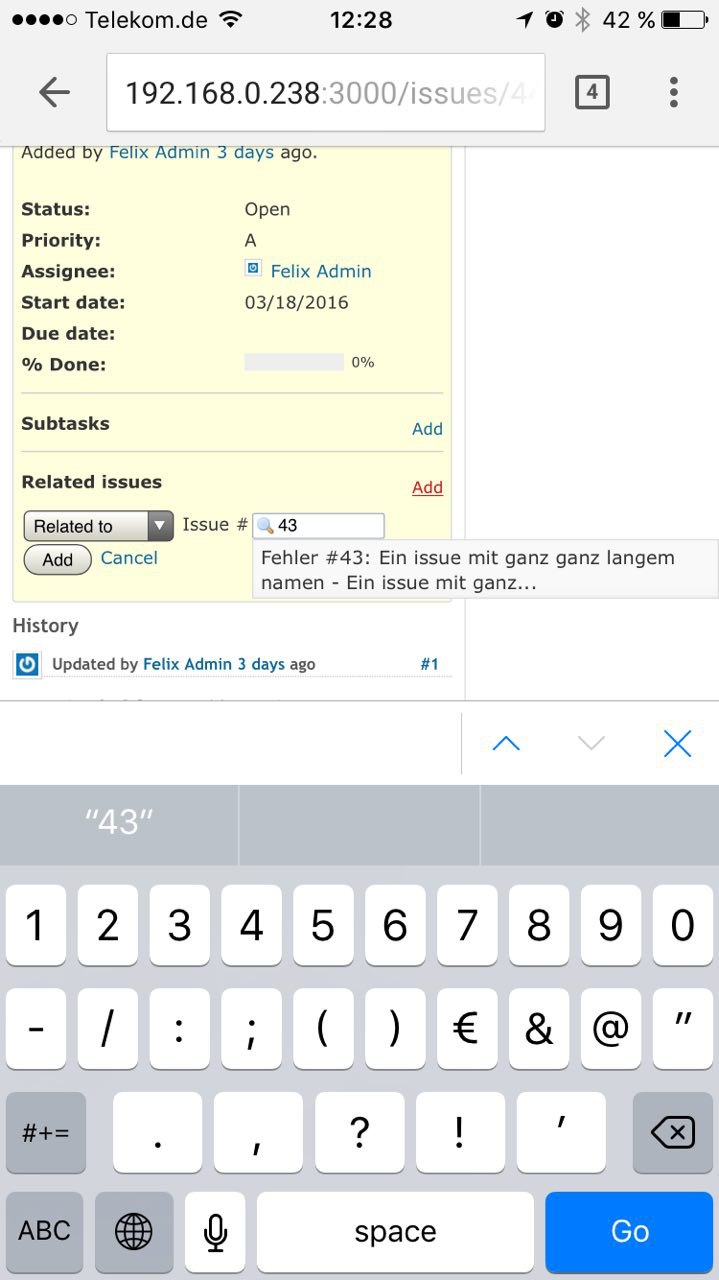Go back with the browser arrow

54,93
